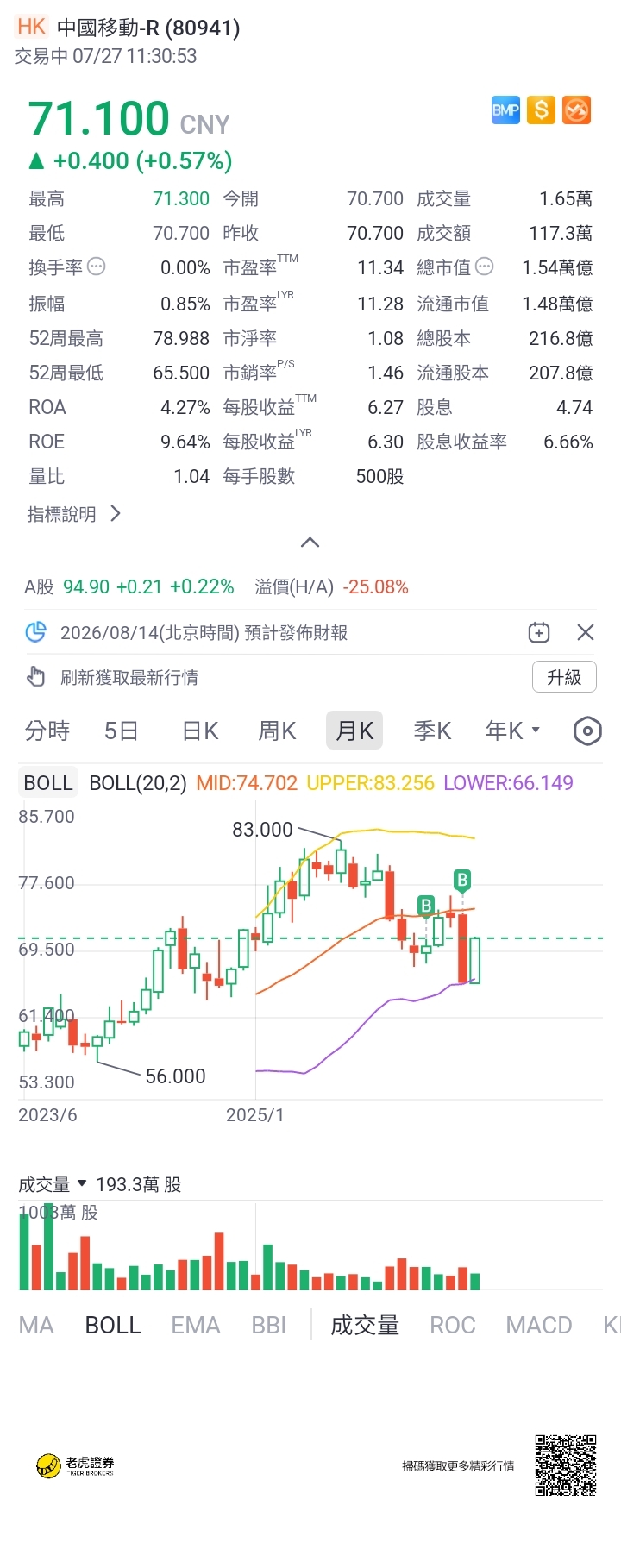Select the 周K chart tab
The height and width of the screenshot is (1568, 621).
click(277, 731)
